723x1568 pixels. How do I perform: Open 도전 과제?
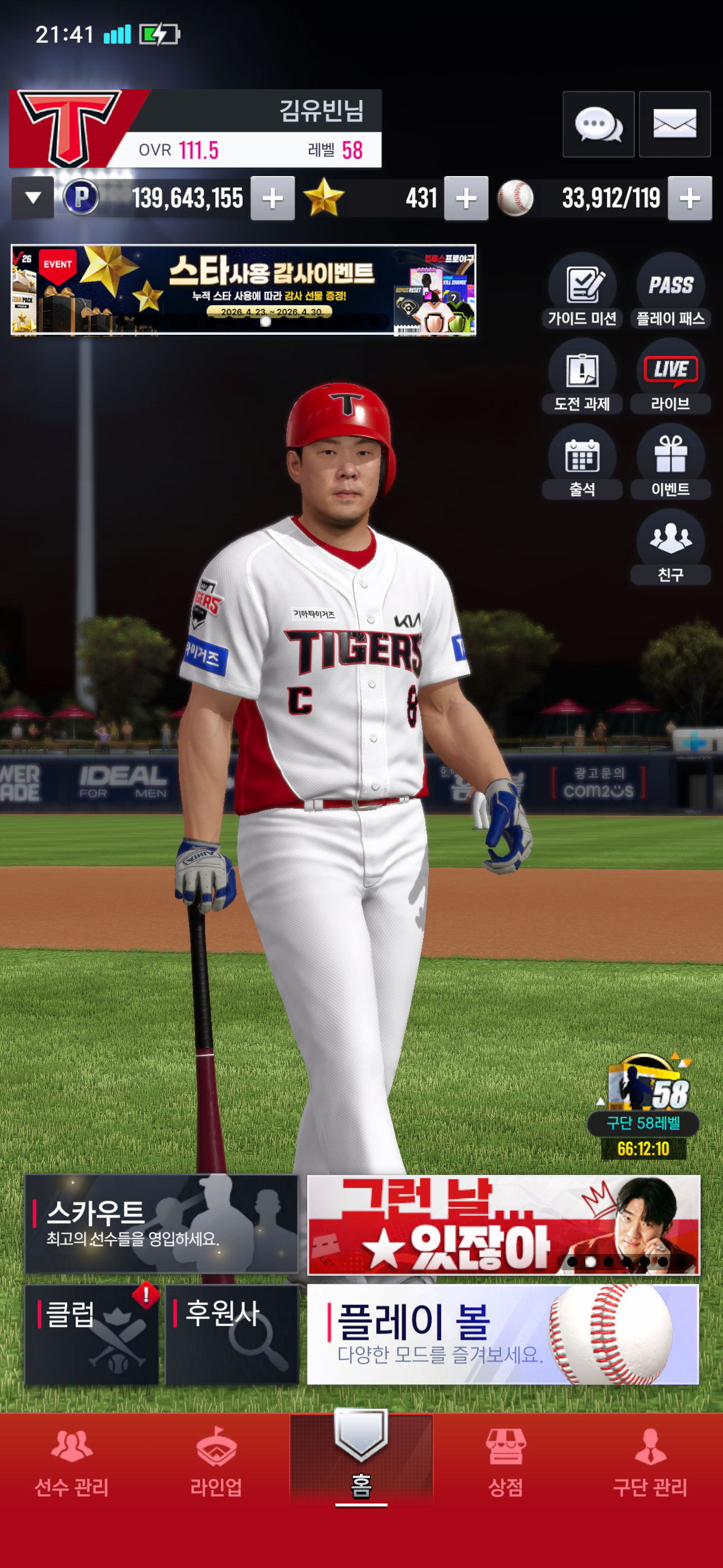(582, 376)
